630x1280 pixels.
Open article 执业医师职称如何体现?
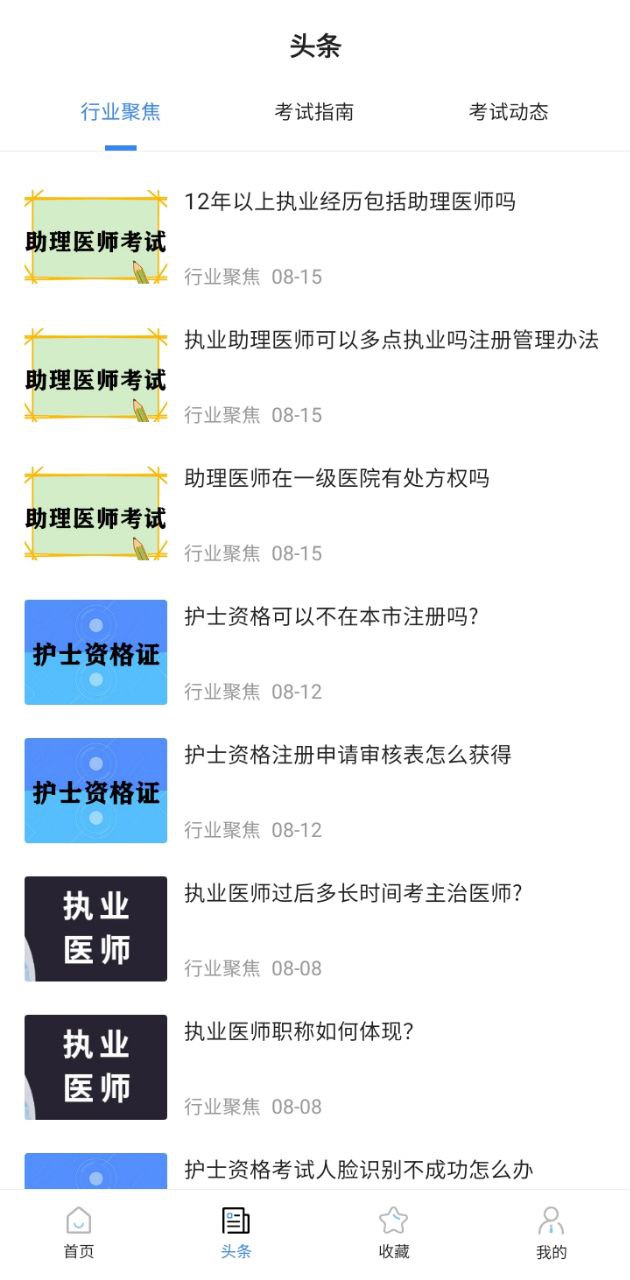point(315,1067)
